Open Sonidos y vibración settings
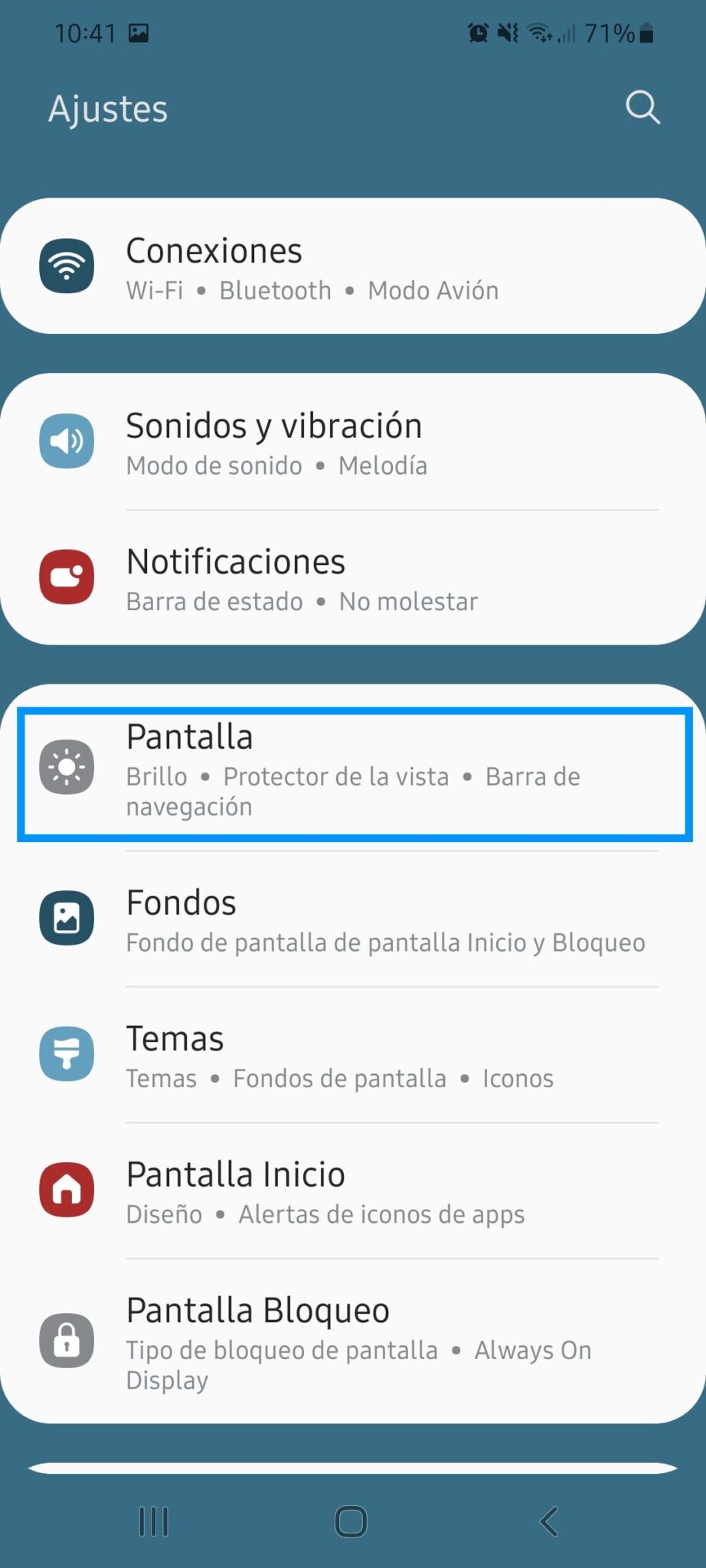The height and width of the screenshot is (1568, 706). tap(353, 442)
